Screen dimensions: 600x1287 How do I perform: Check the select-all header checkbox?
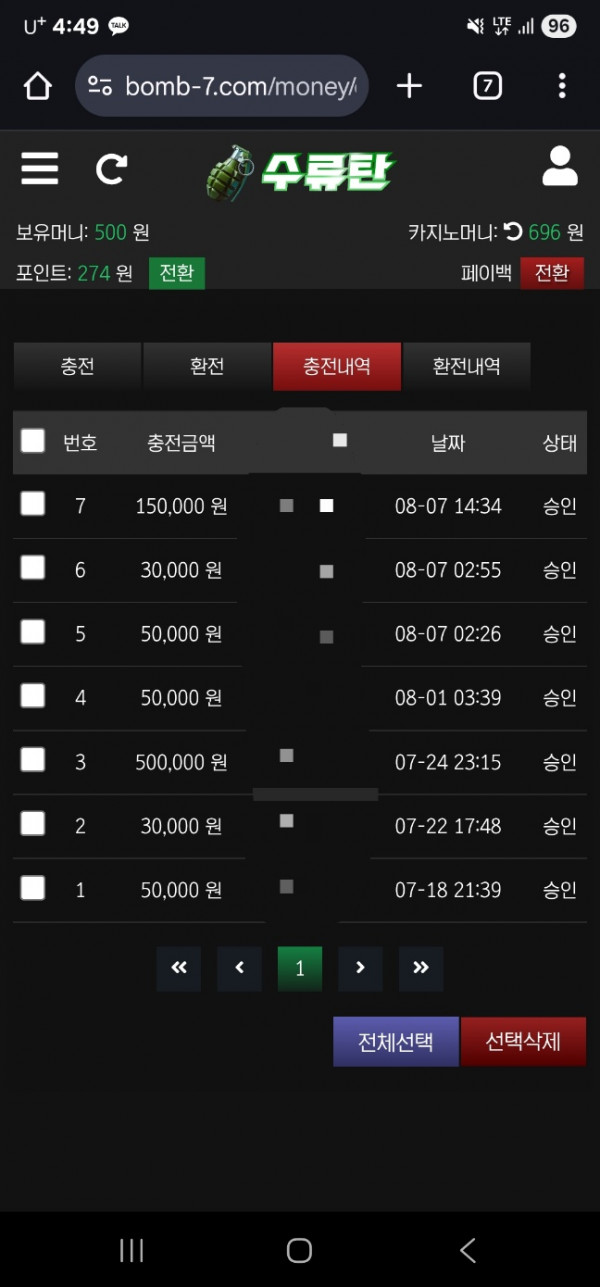coord(33,441)
